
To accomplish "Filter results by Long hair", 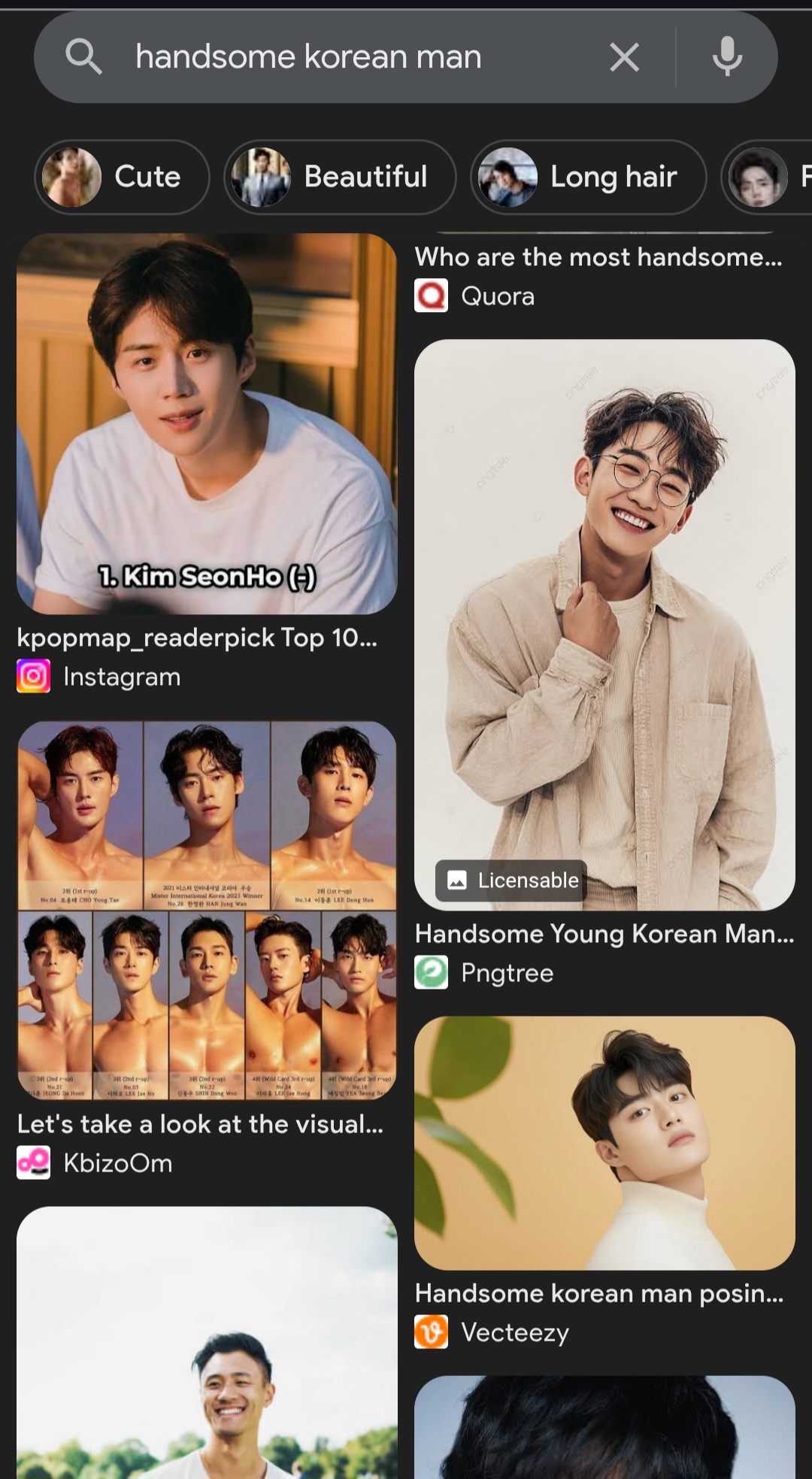I will (588, 177).
